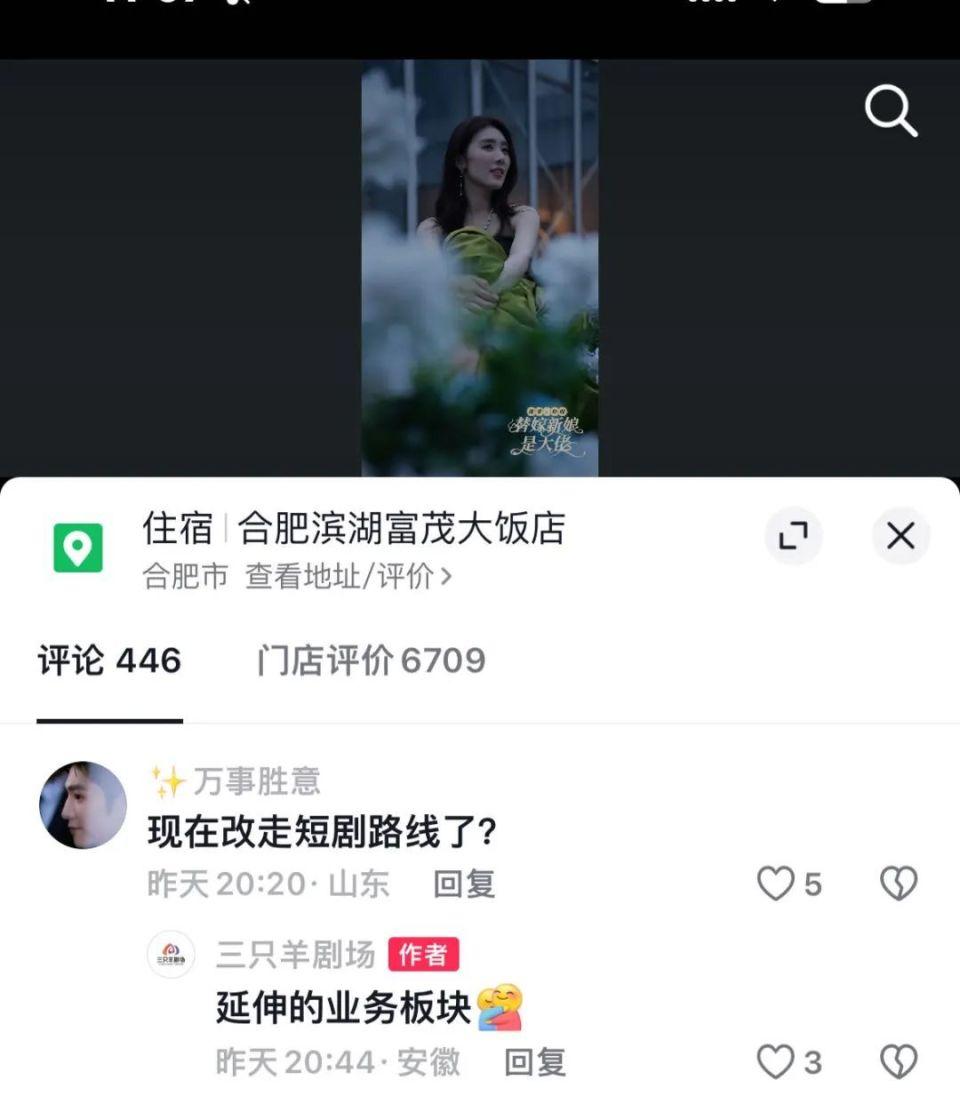
Task: Open 三只羊剧场's profile avatar
Action: (x=171, y=954)
